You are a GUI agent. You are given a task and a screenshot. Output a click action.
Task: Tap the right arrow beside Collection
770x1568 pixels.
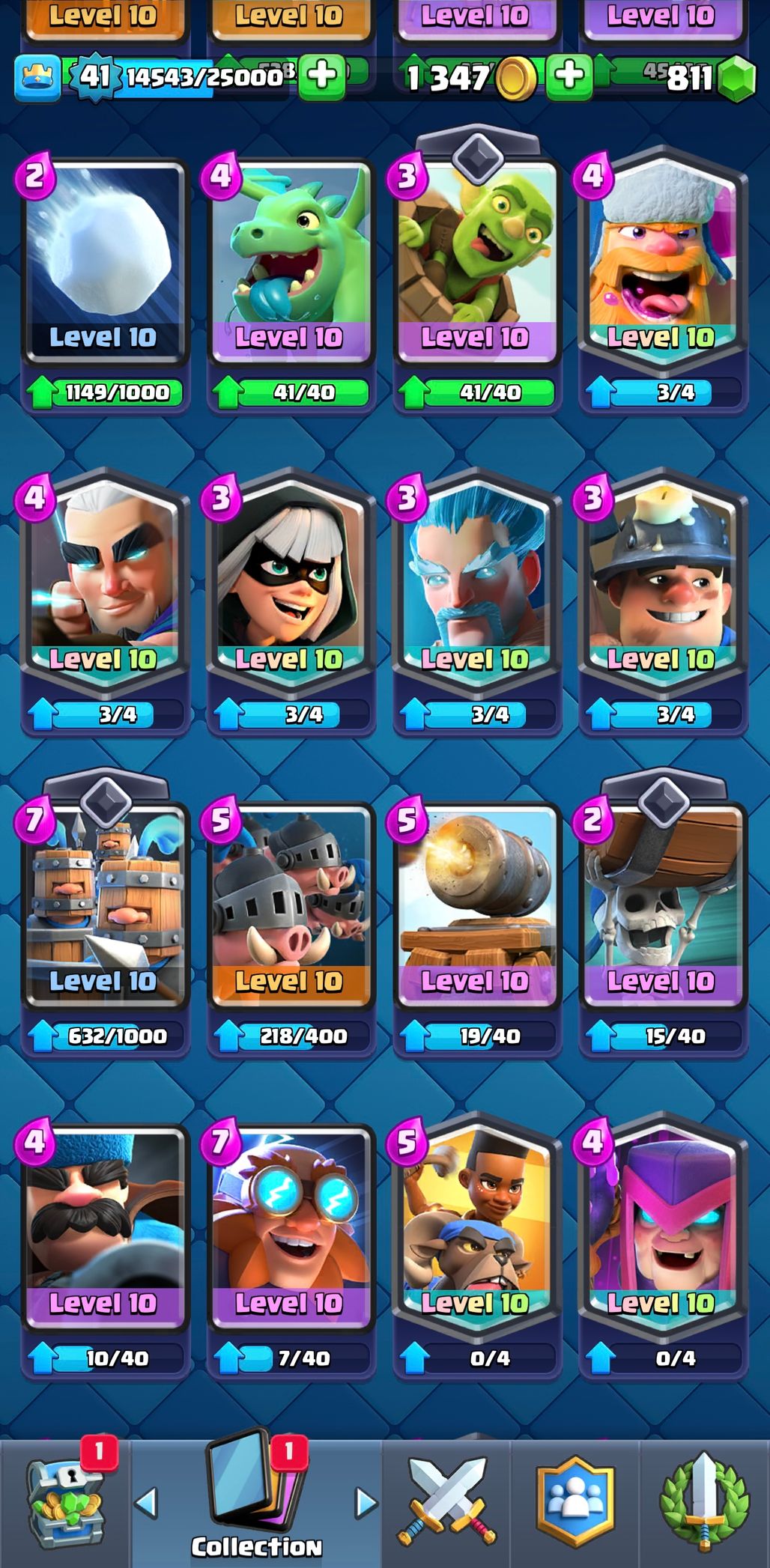click(366, 1502)
